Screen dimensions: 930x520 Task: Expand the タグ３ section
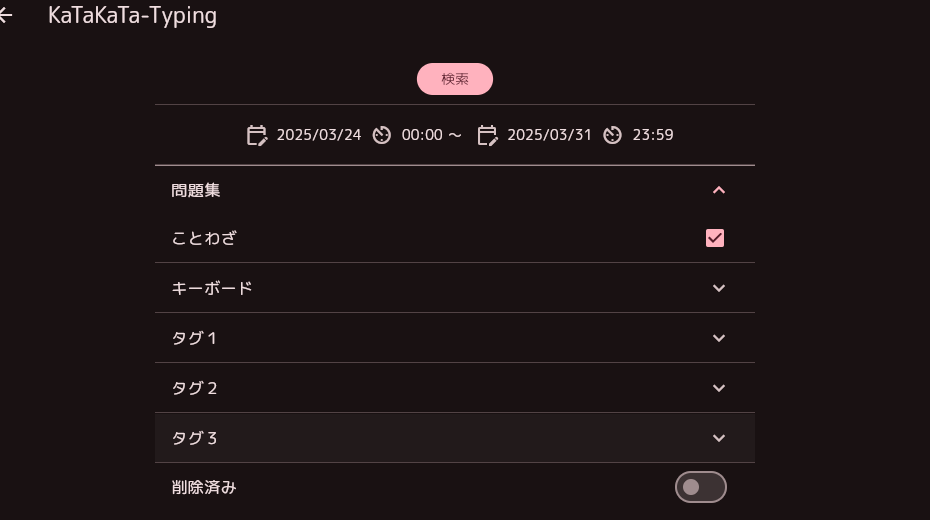(x=718, y=438)
